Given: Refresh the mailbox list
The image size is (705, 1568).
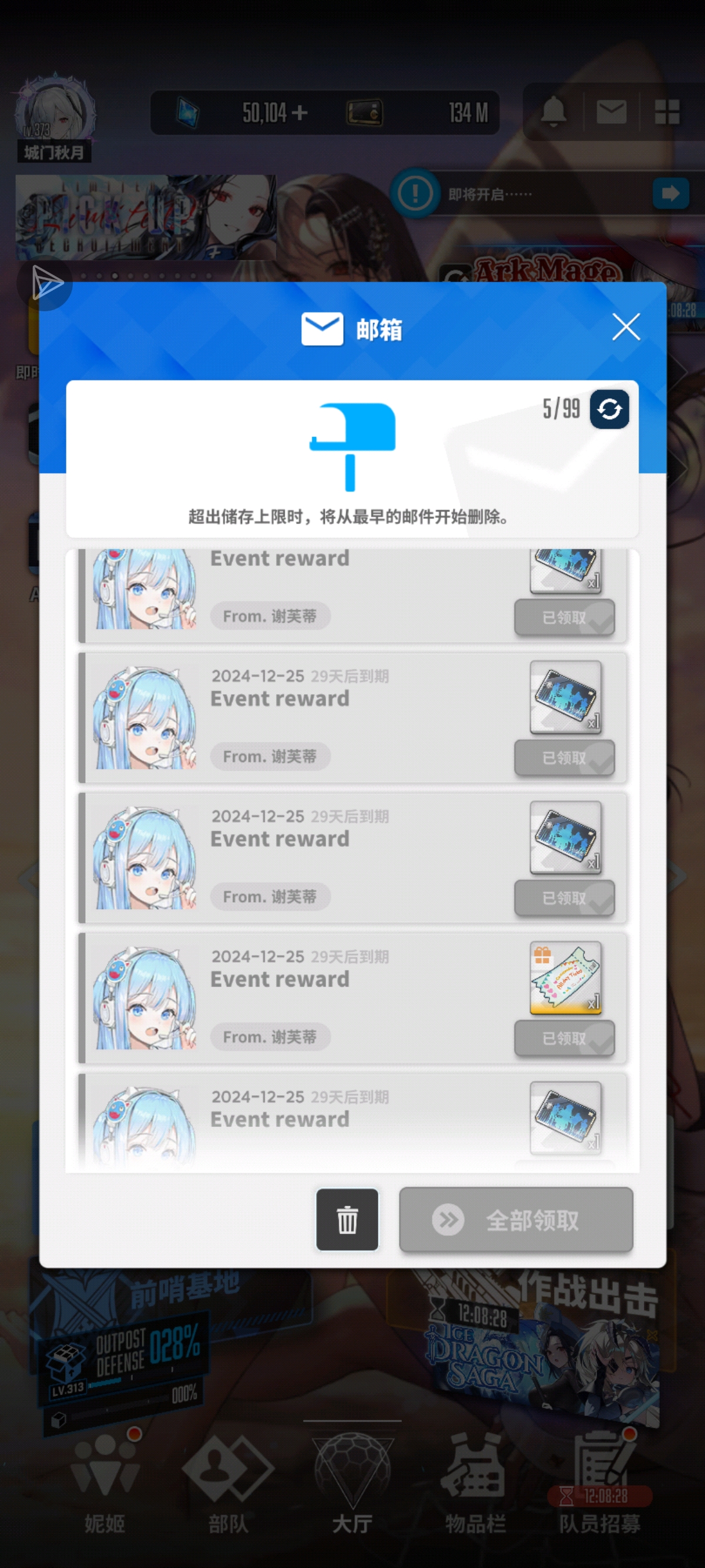Looking at the screenshot, I should point(609,409).
